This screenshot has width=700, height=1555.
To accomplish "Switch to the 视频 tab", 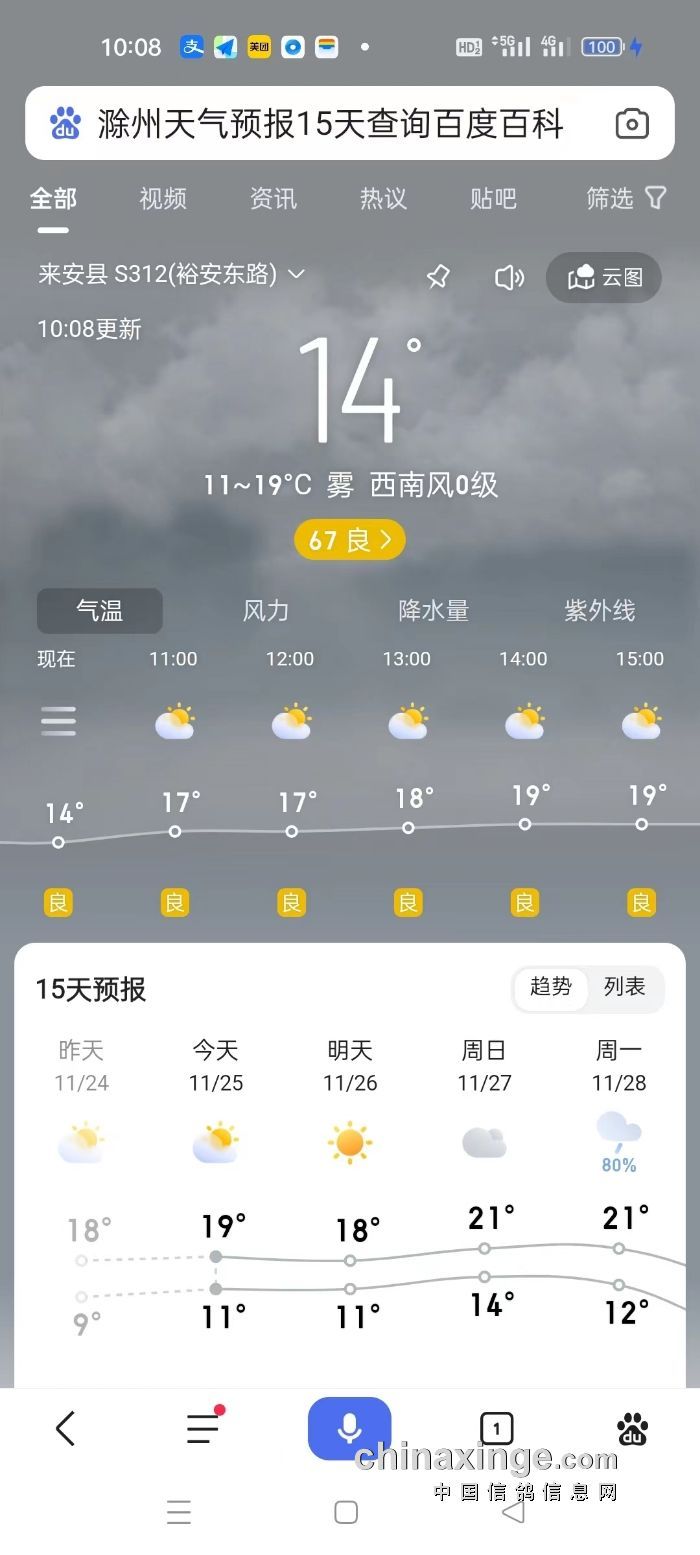I will (x=163, y=199).
